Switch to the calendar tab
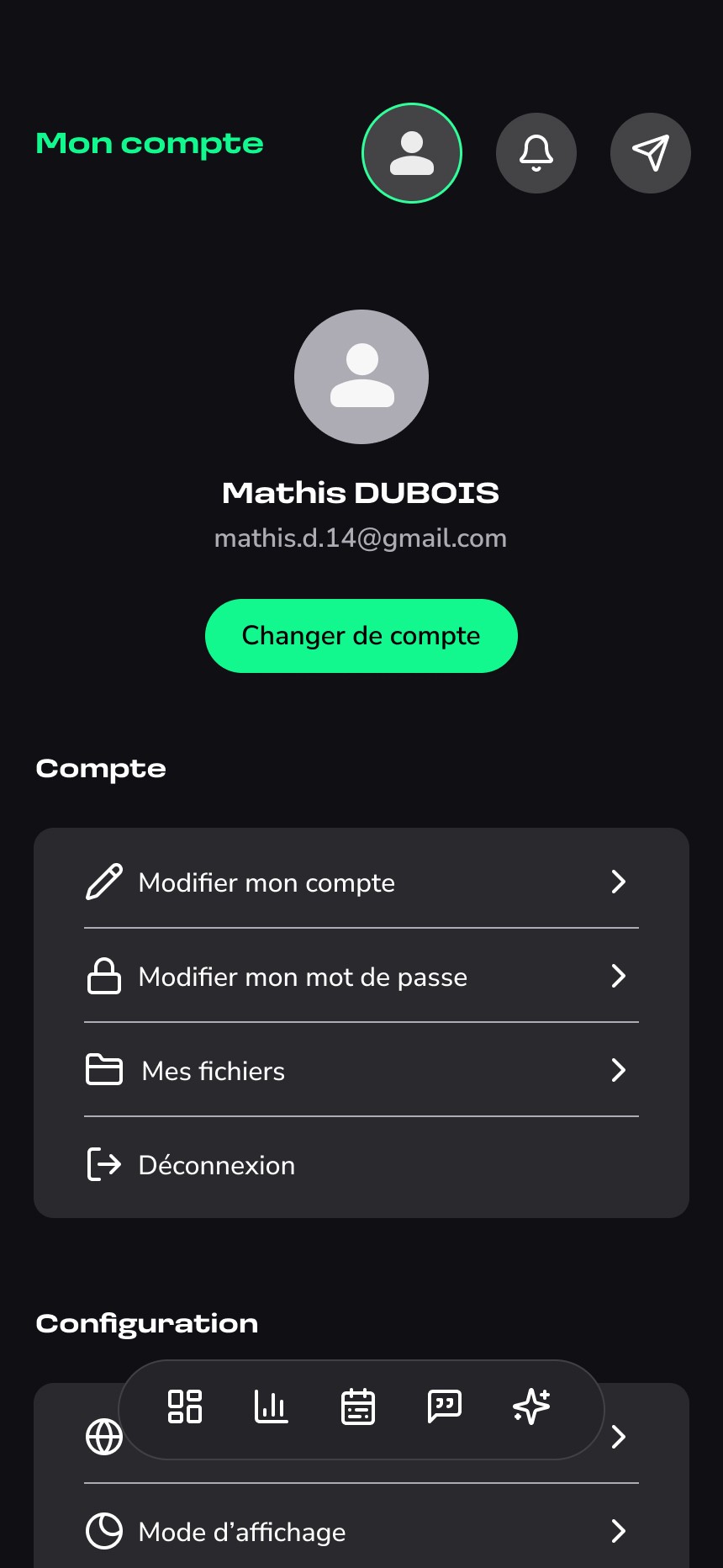This screenshot has width=723, height=1568. click(358, 1406)
